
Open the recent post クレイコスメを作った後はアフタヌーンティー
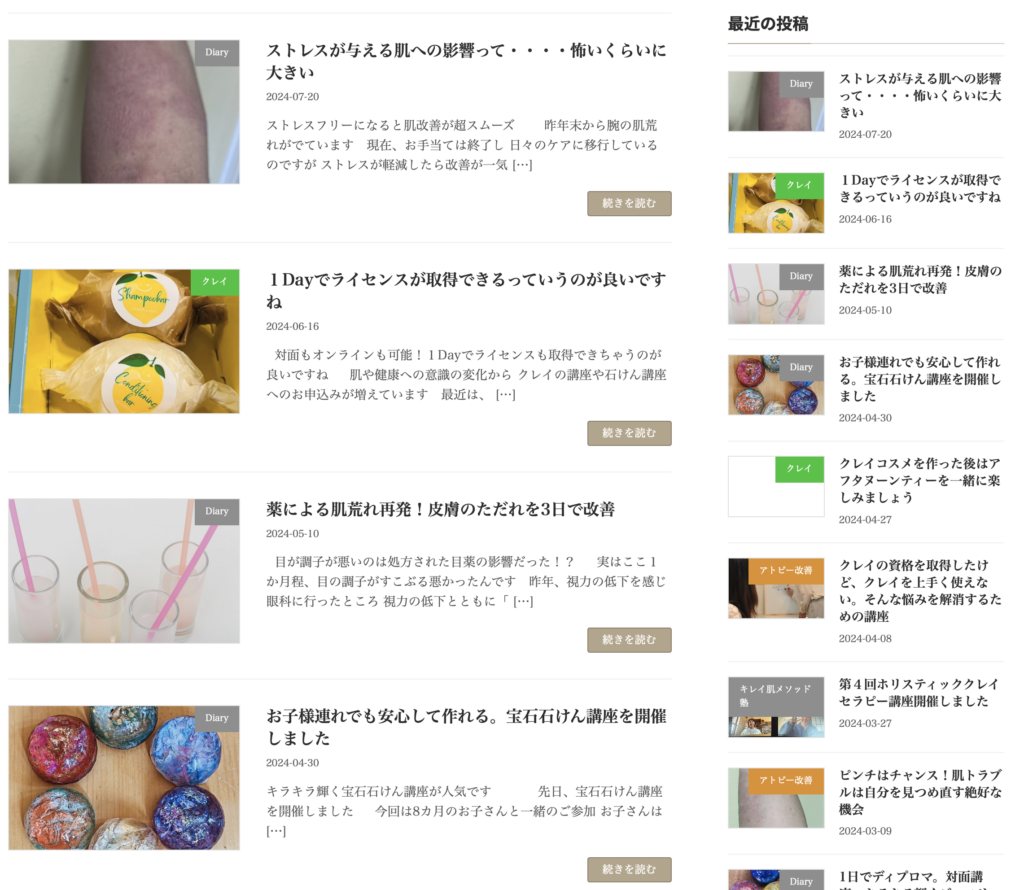[919, 480]
